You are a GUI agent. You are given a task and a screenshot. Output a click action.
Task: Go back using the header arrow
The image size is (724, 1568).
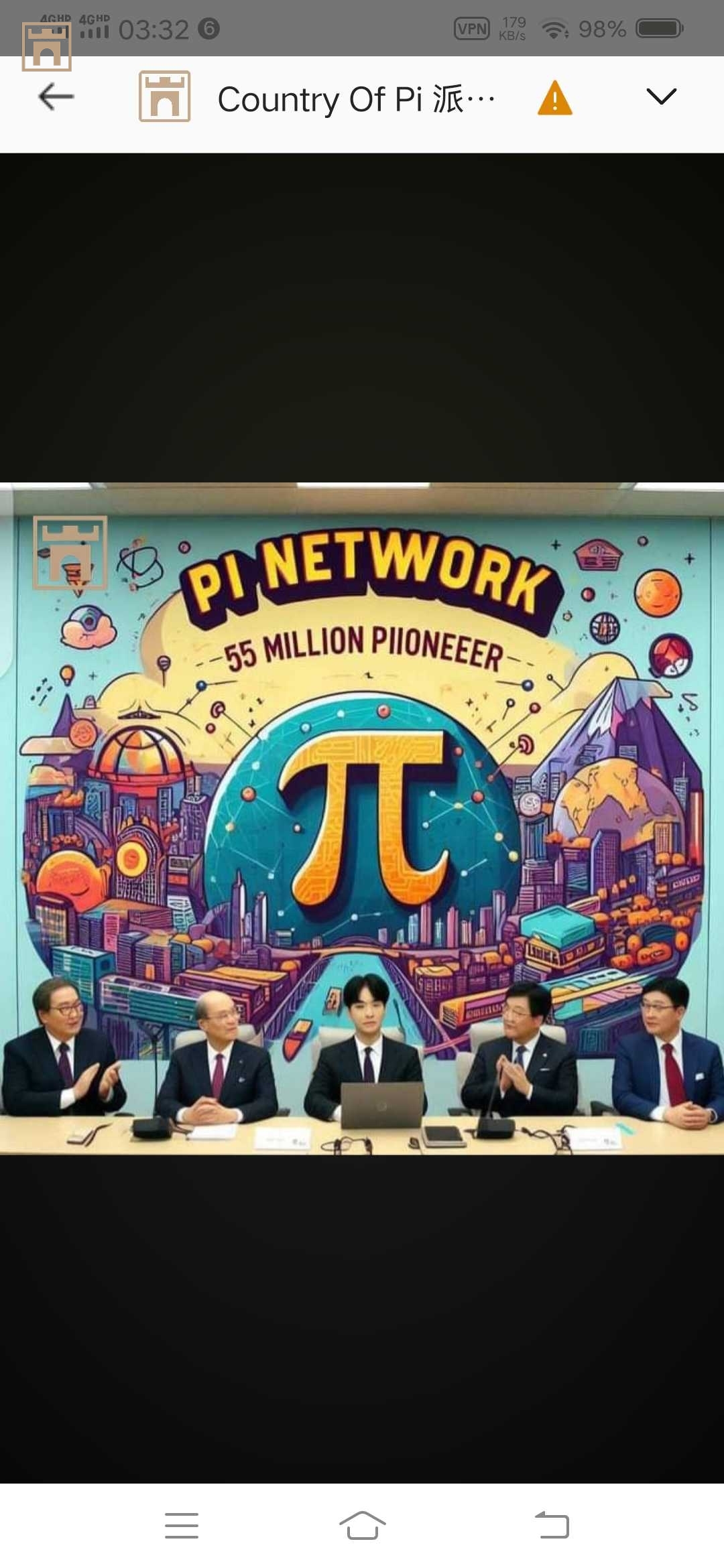tap(56, 97)
